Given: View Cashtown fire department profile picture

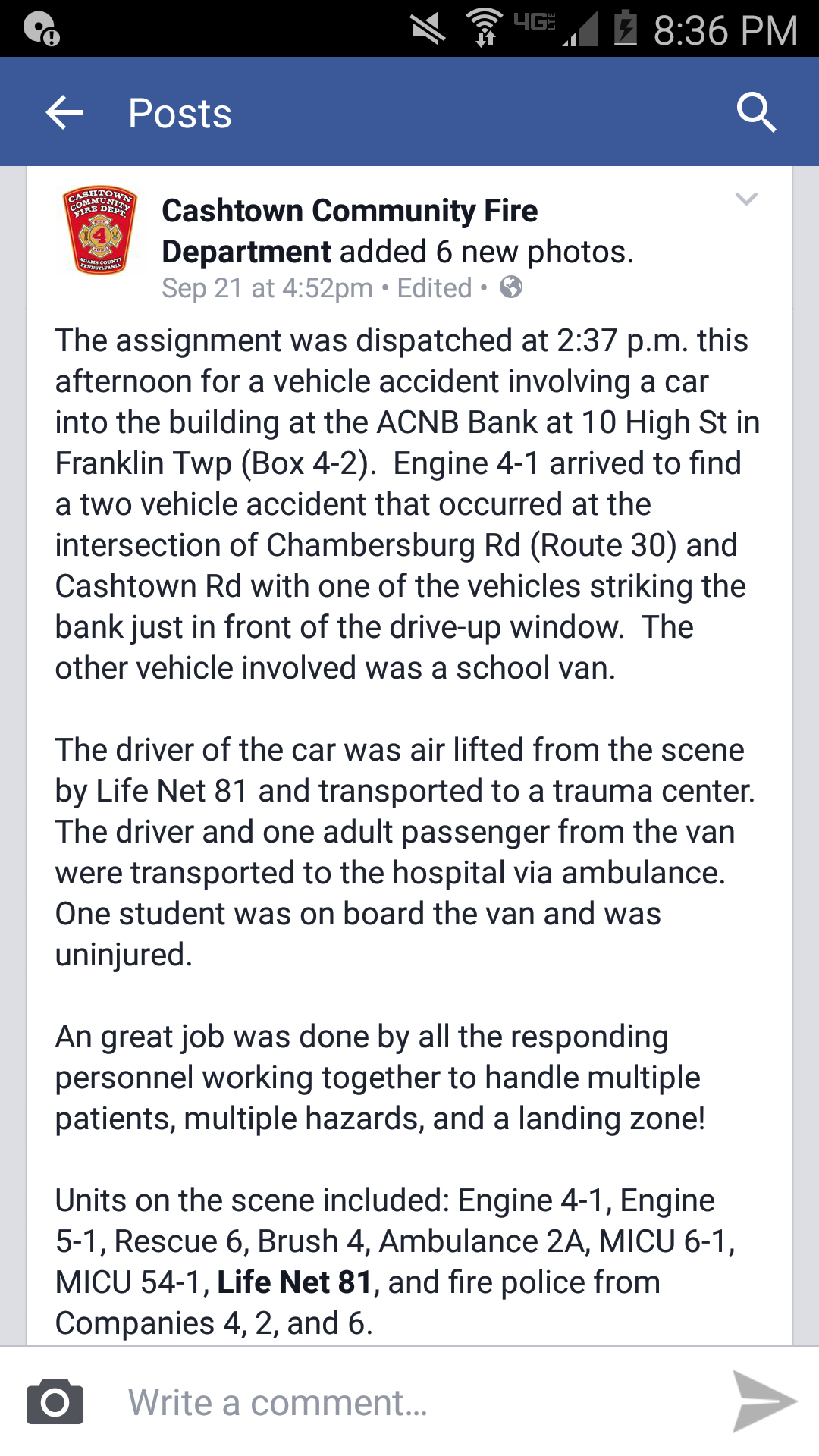Looking at the screenshot, I should [x=100, y=231].
